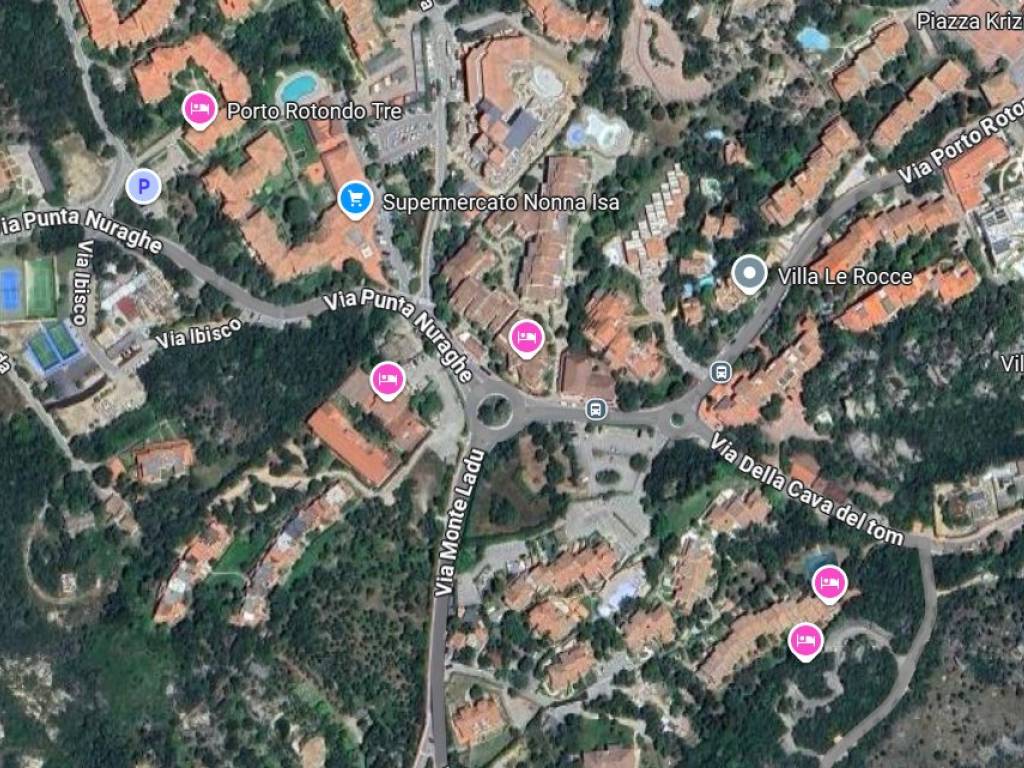Open the parking P marker
The image size is (1024, 768).
[x=144, y=185]
